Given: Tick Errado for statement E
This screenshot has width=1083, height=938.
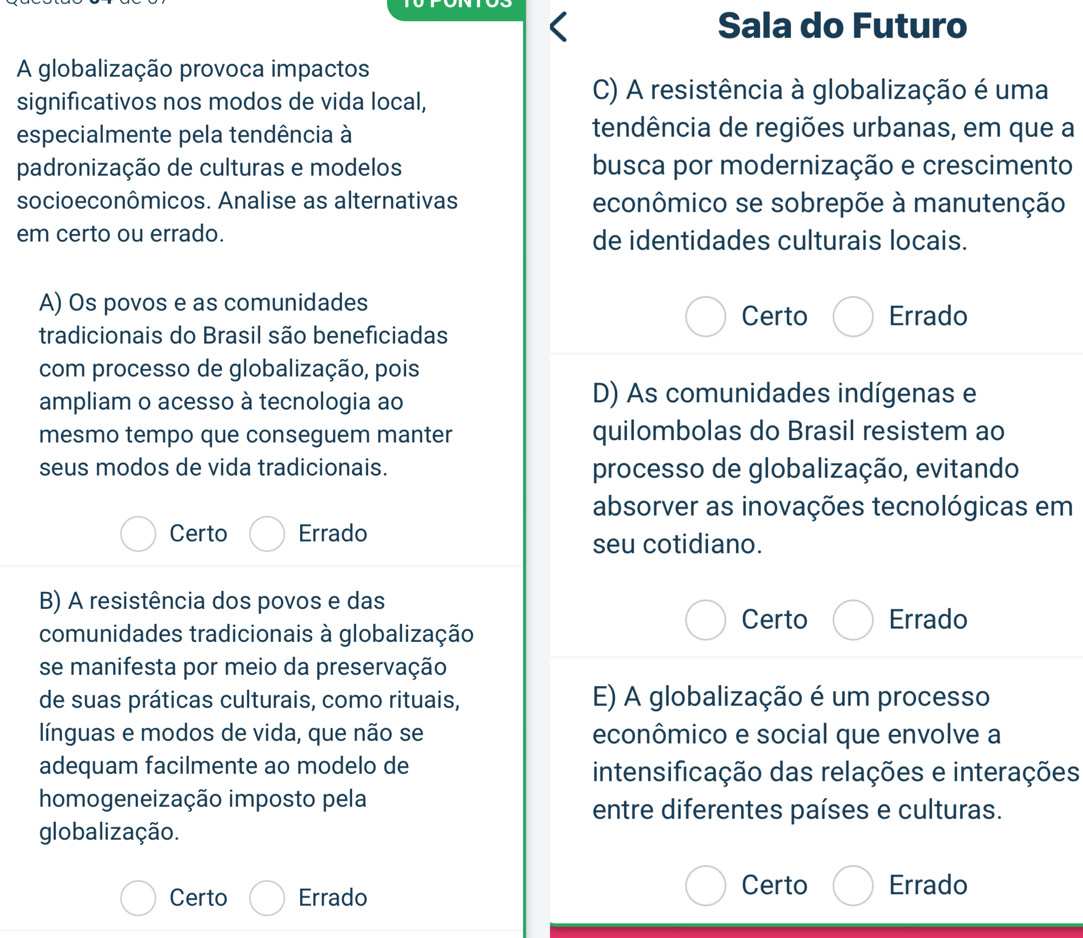Looking at the screenshot, I should [x=852, y=885].
